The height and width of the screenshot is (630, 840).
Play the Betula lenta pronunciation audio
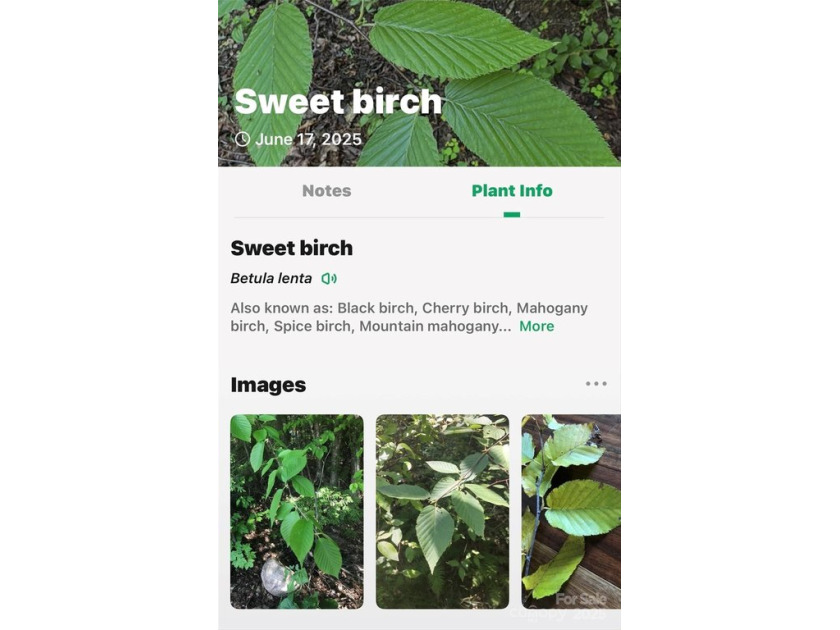329,279
